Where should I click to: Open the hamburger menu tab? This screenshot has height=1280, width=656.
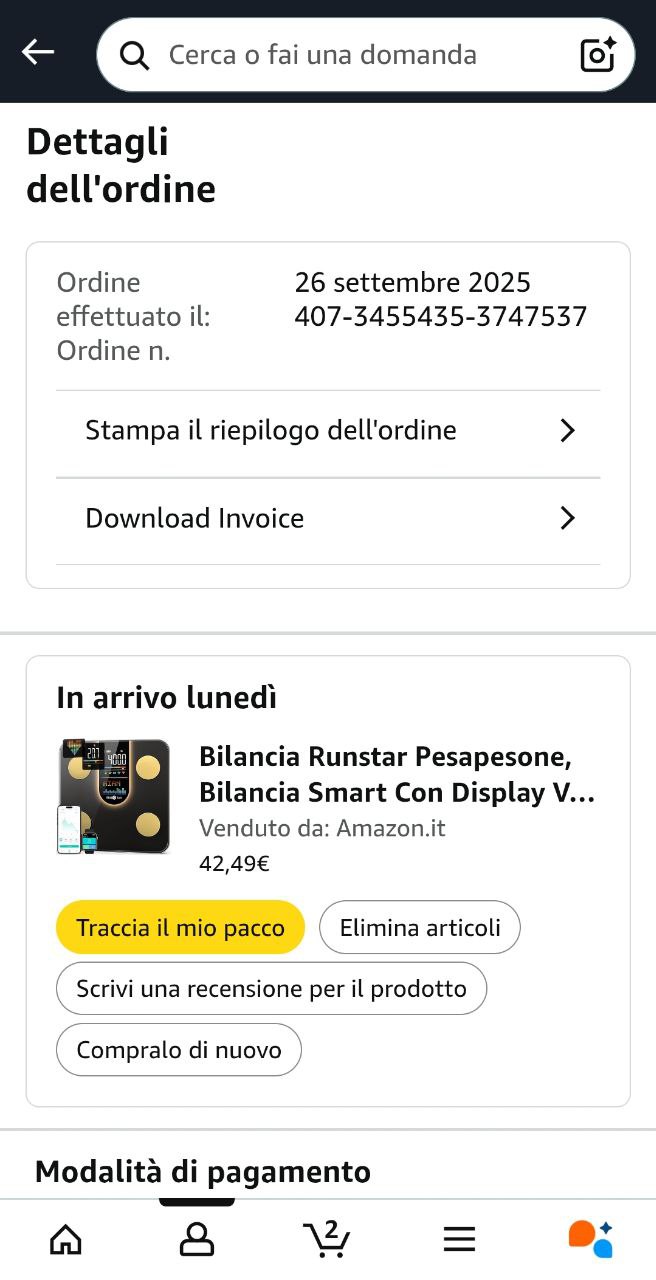459,1239
